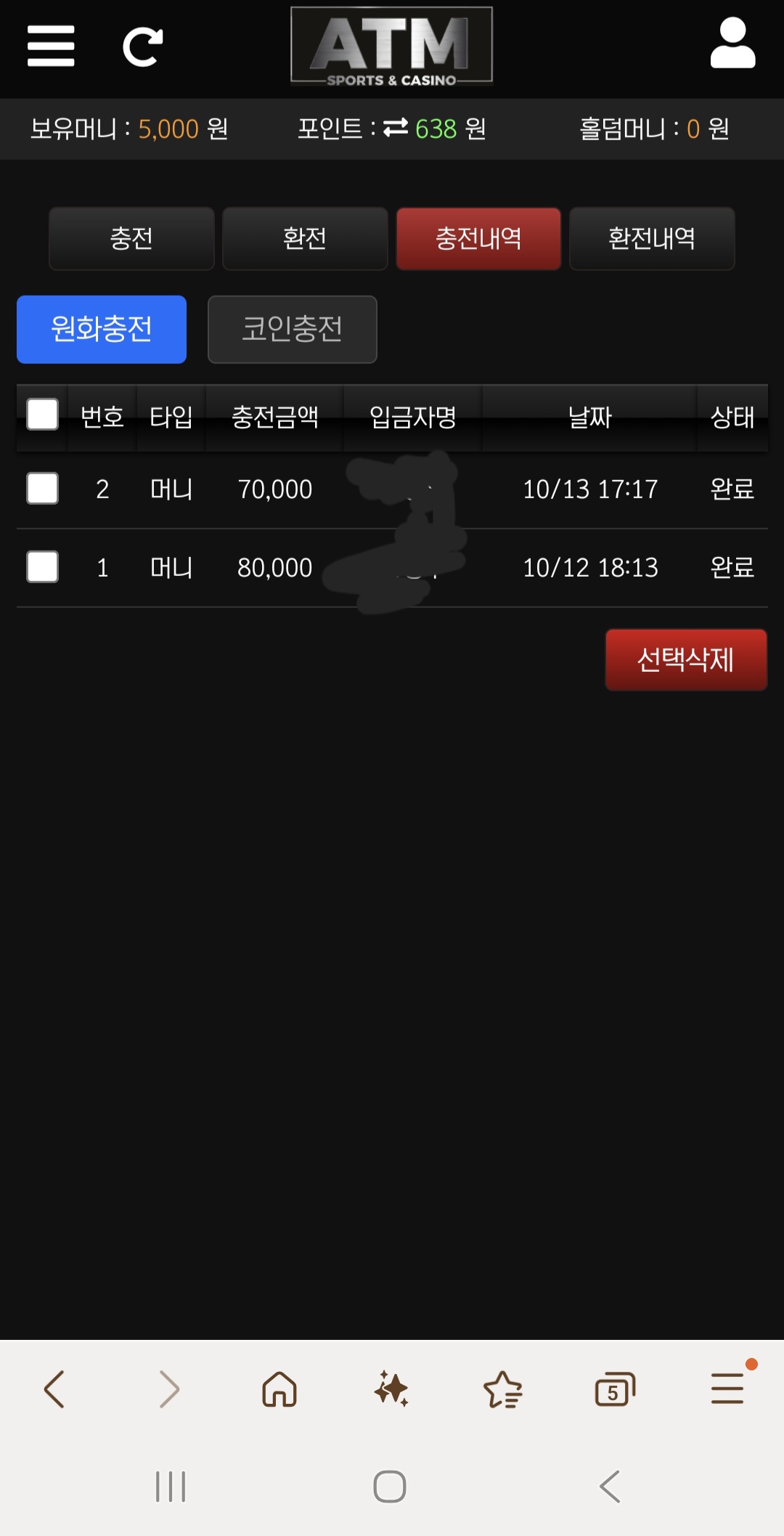Open the browser home page

(279, 1389)
